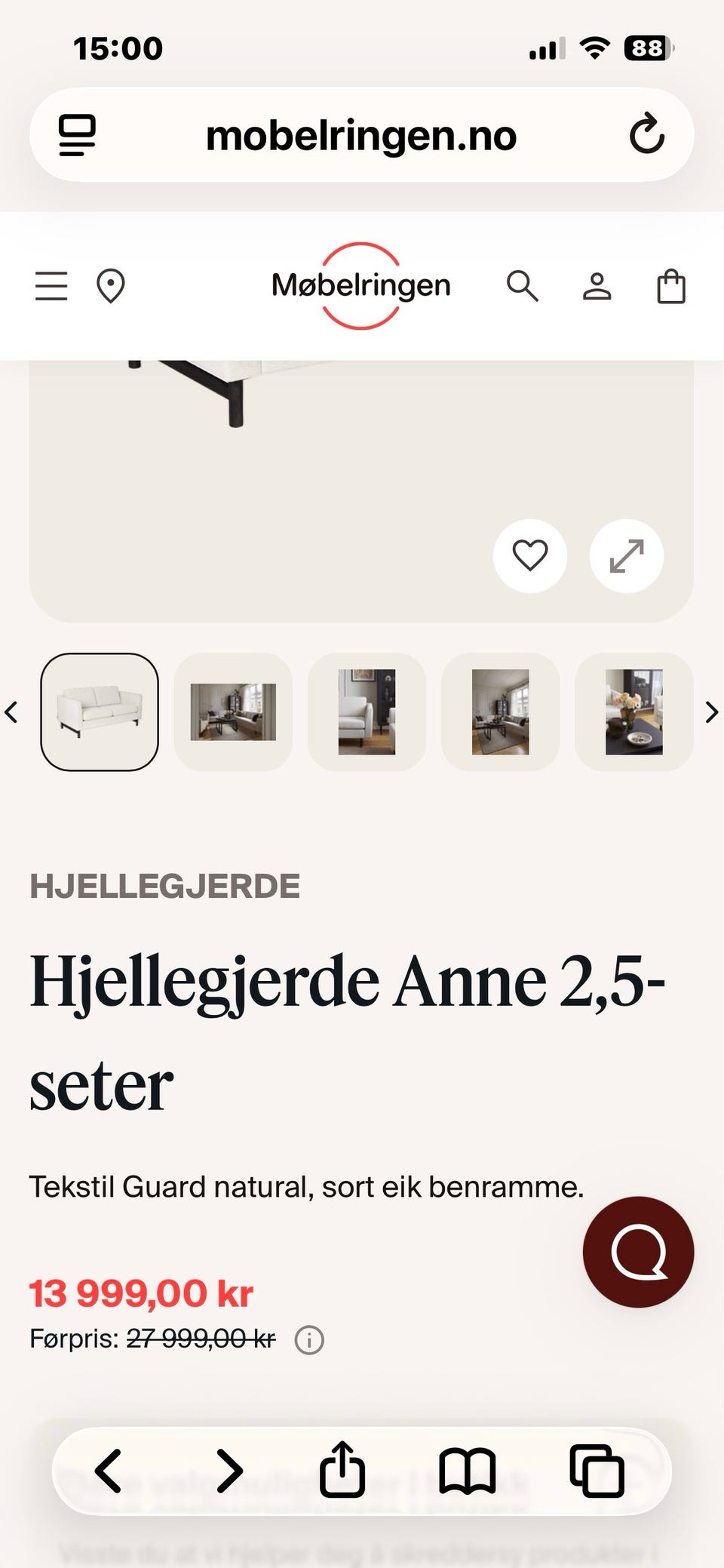Select the currently active first sofa thumbnail
The width and height of the screenshot is (724, 1568).
coord(100,712)
